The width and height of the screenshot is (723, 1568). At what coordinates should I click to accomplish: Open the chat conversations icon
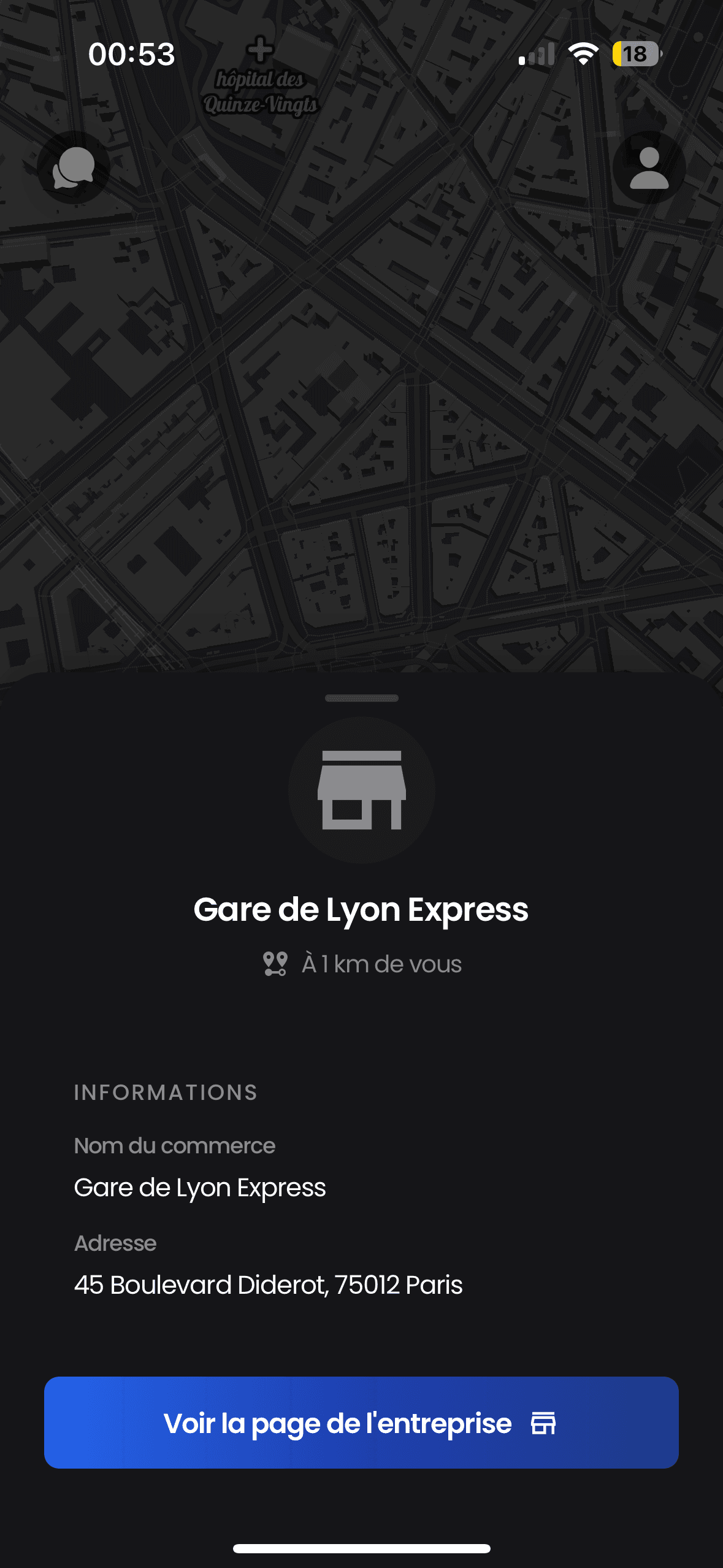coord(72,166)
